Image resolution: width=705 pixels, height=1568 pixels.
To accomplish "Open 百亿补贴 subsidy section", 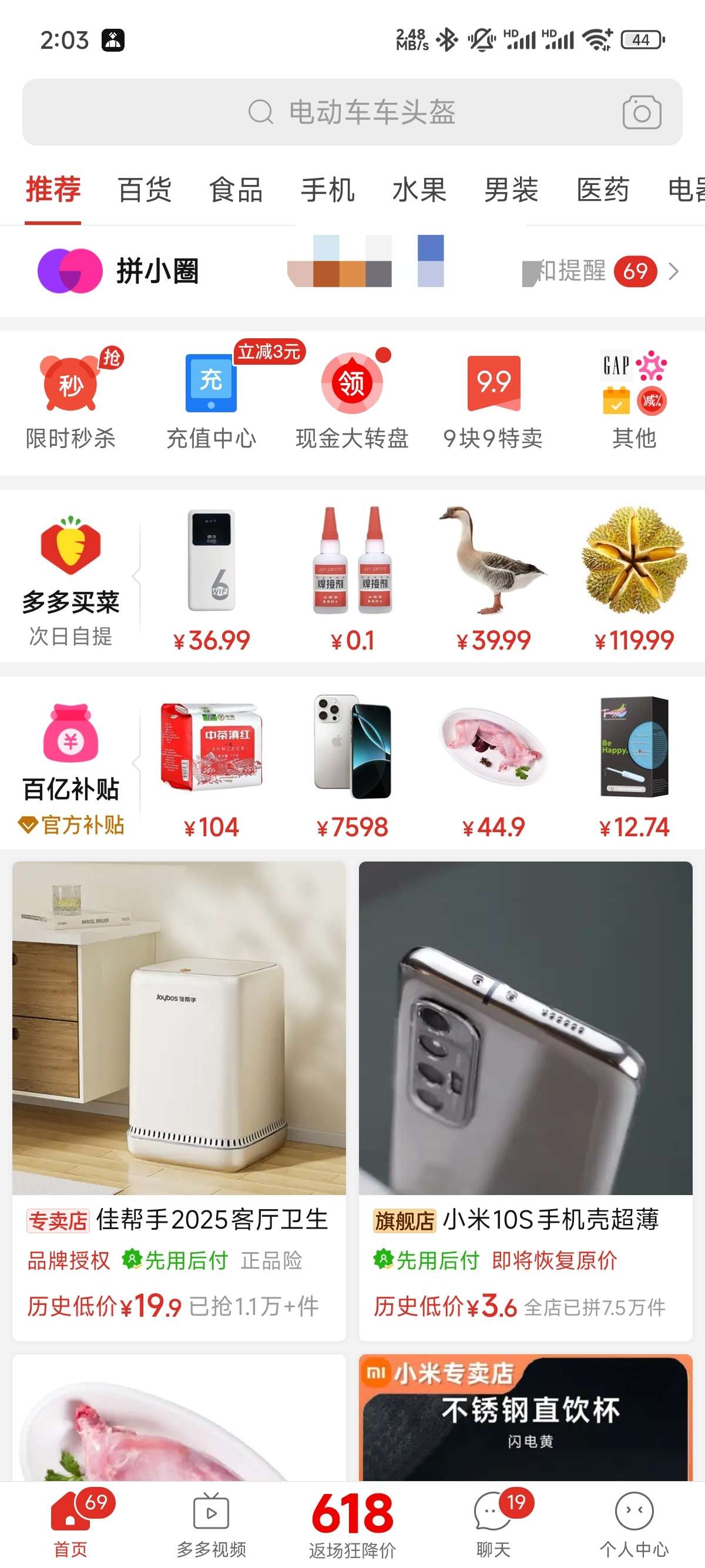I will (x=70, y=768).
